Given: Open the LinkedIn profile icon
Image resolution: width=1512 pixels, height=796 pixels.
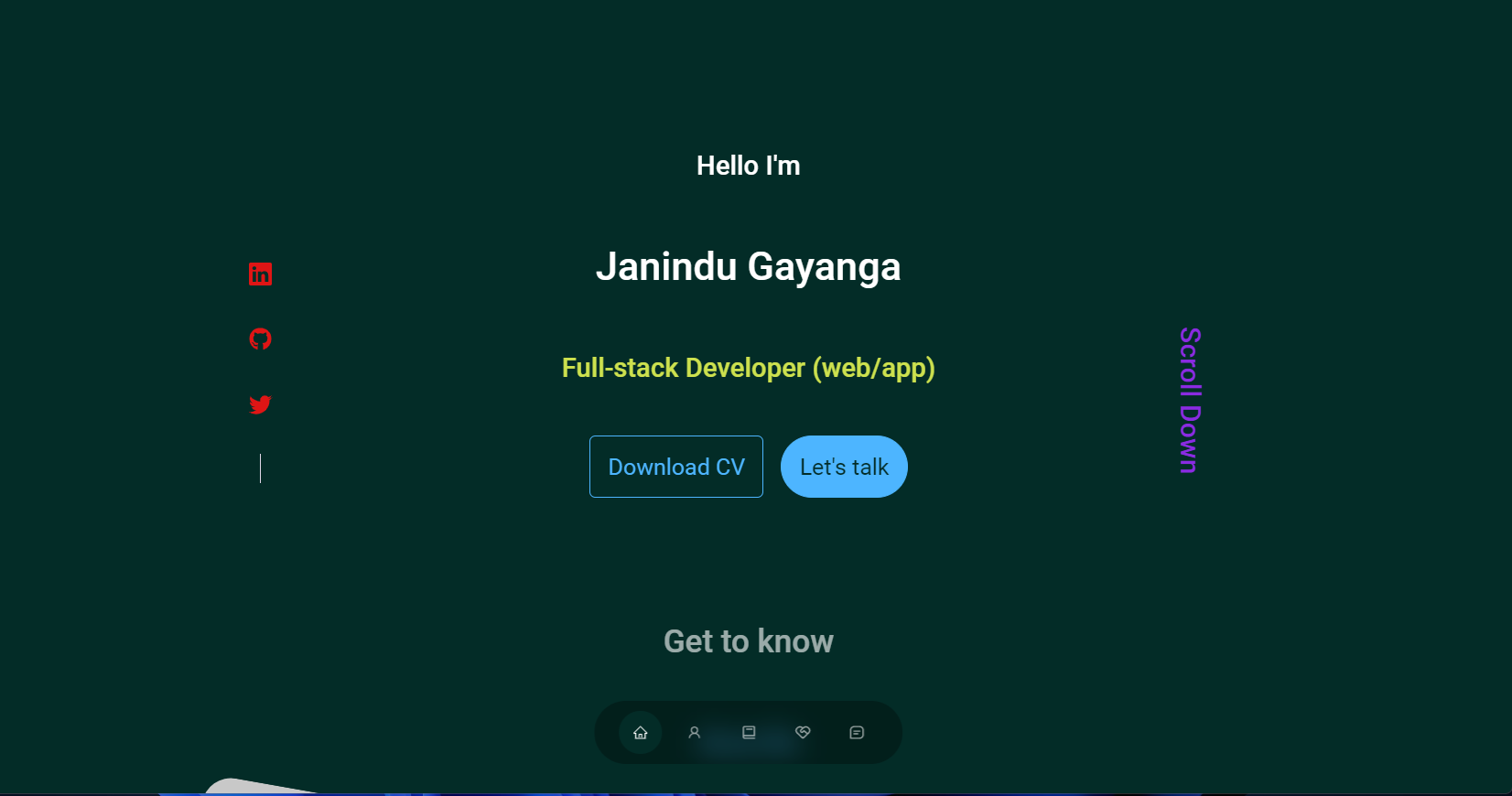Looking at the screenshot, I should pyautogui.click(x=260, y=274).
